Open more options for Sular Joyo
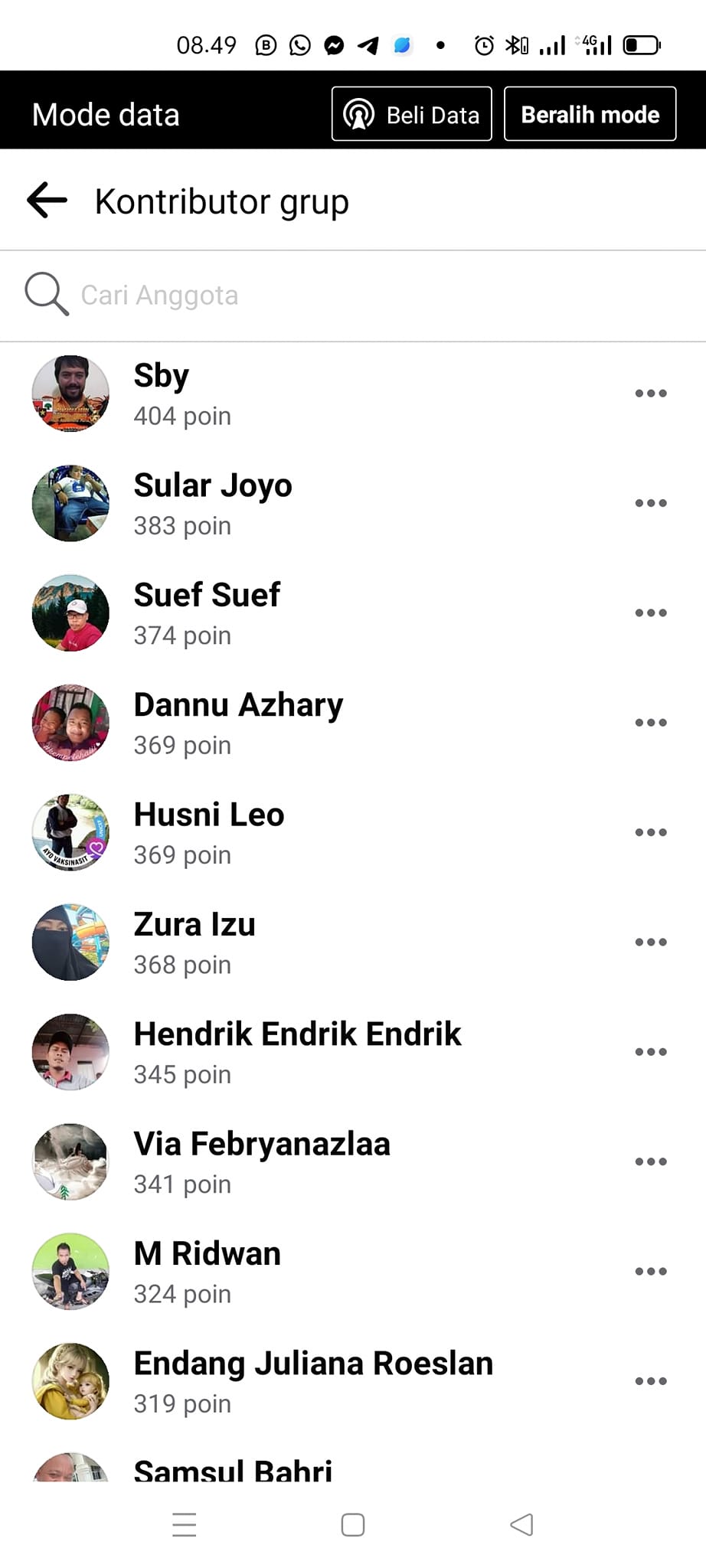Image resolution: width=706 pixels, height=1568 pixels. pyautogui.click(x=650, y=503)
